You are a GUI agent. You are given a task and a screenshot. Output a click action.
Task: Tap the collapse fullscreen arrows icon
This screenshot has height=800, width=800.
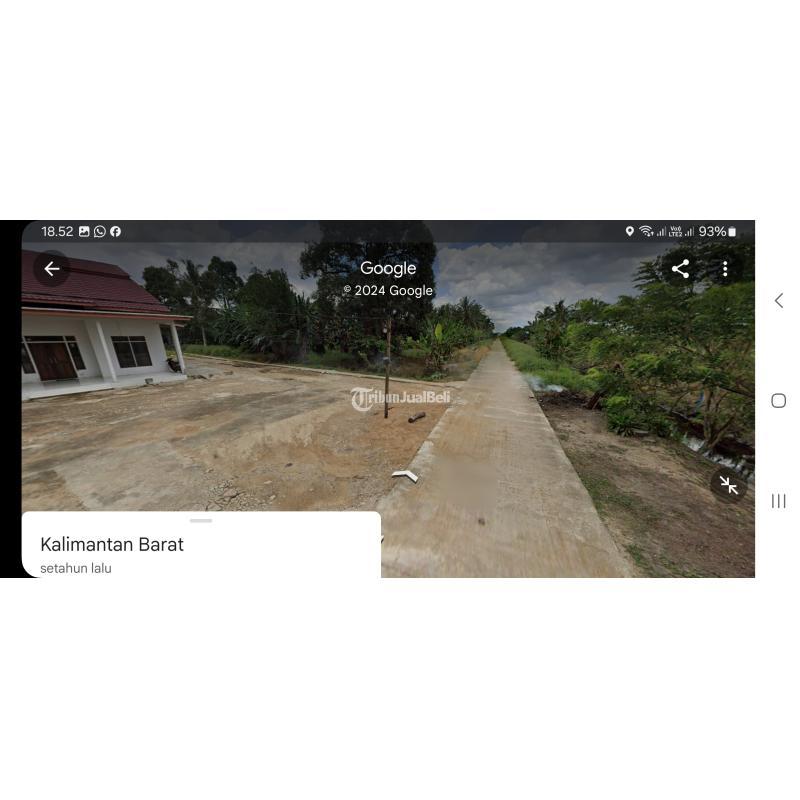pyautogui.click(x=729, y=486)
